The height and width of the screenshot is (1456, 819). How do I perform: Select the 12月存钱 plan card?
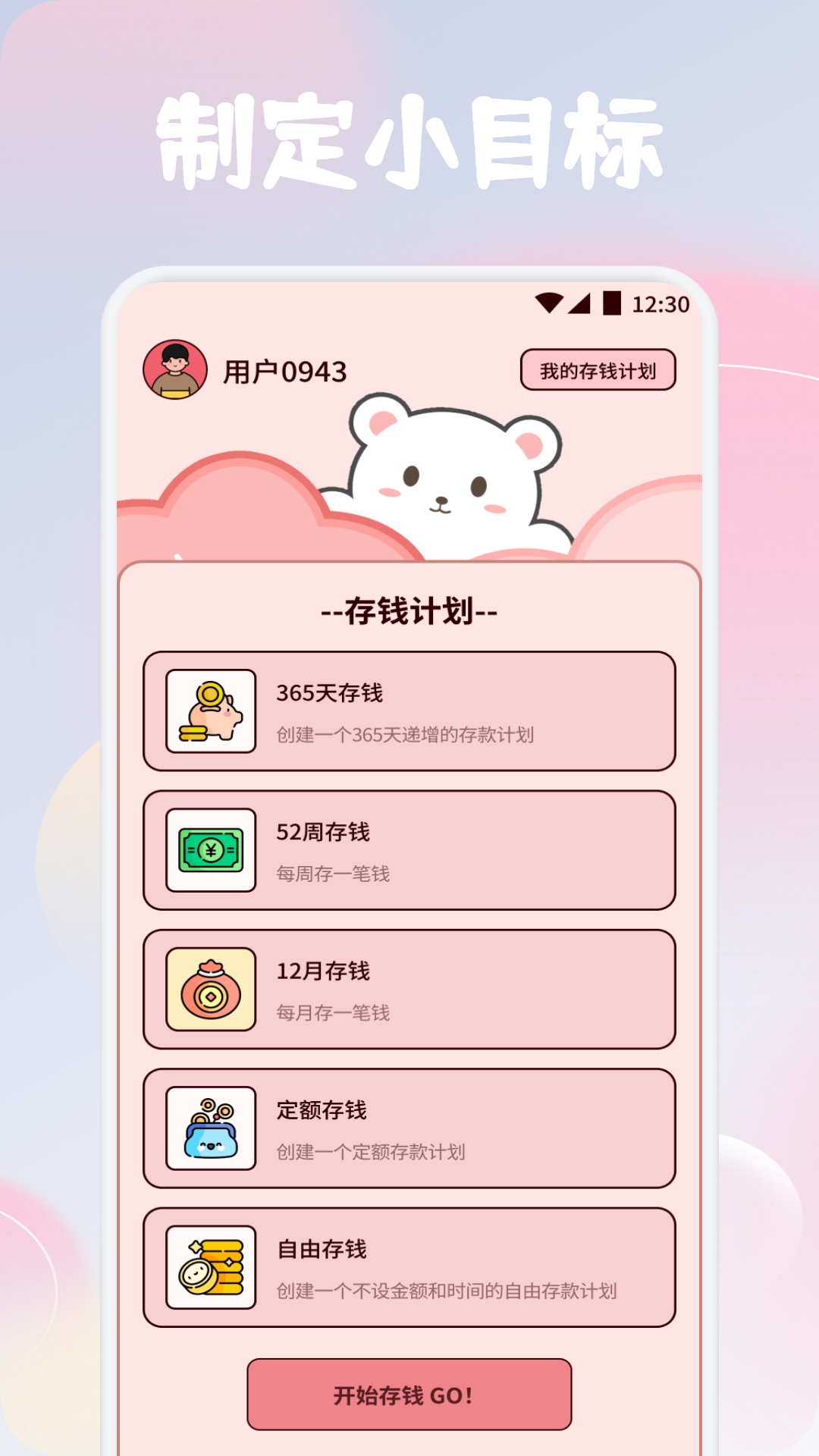click(x=409, y=987)
